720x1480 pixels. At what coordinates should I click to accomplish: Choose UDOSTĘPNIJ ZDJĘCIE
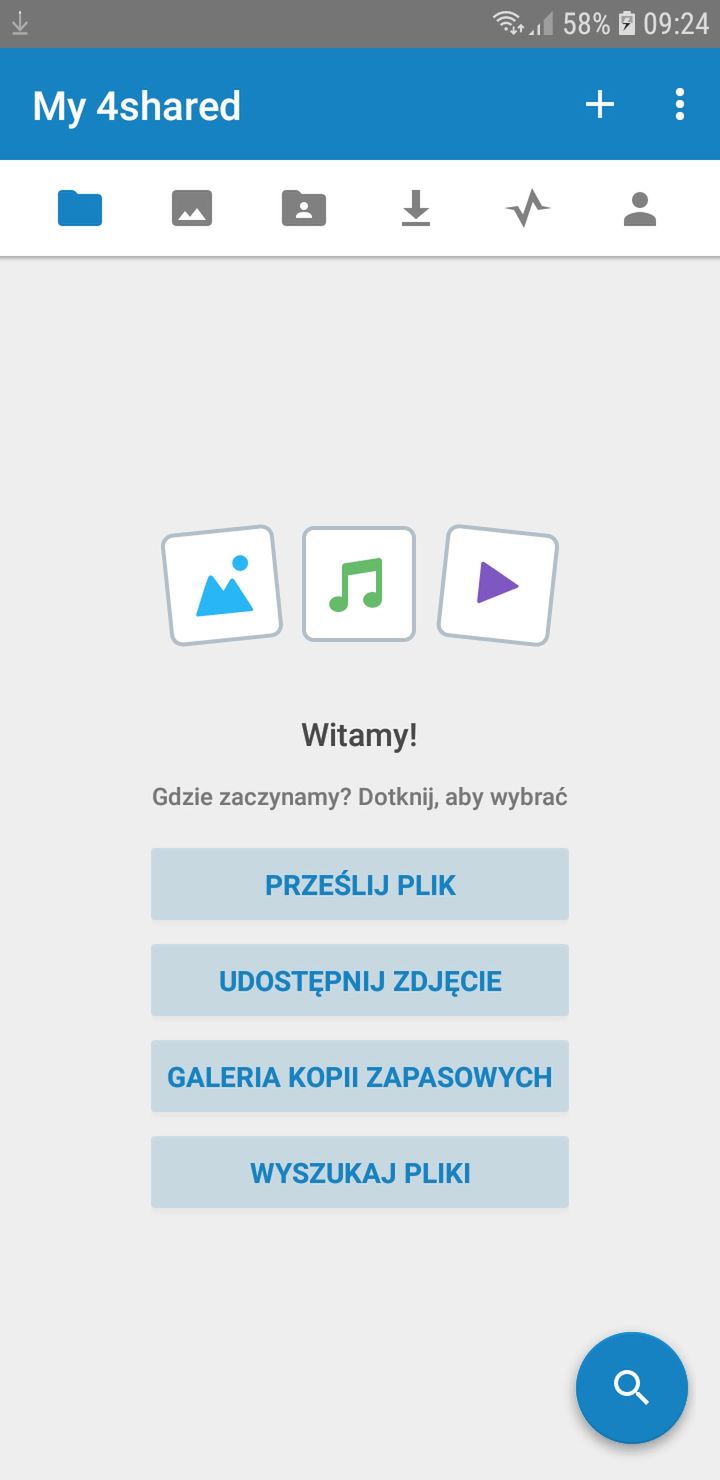(x=360, y=981)
